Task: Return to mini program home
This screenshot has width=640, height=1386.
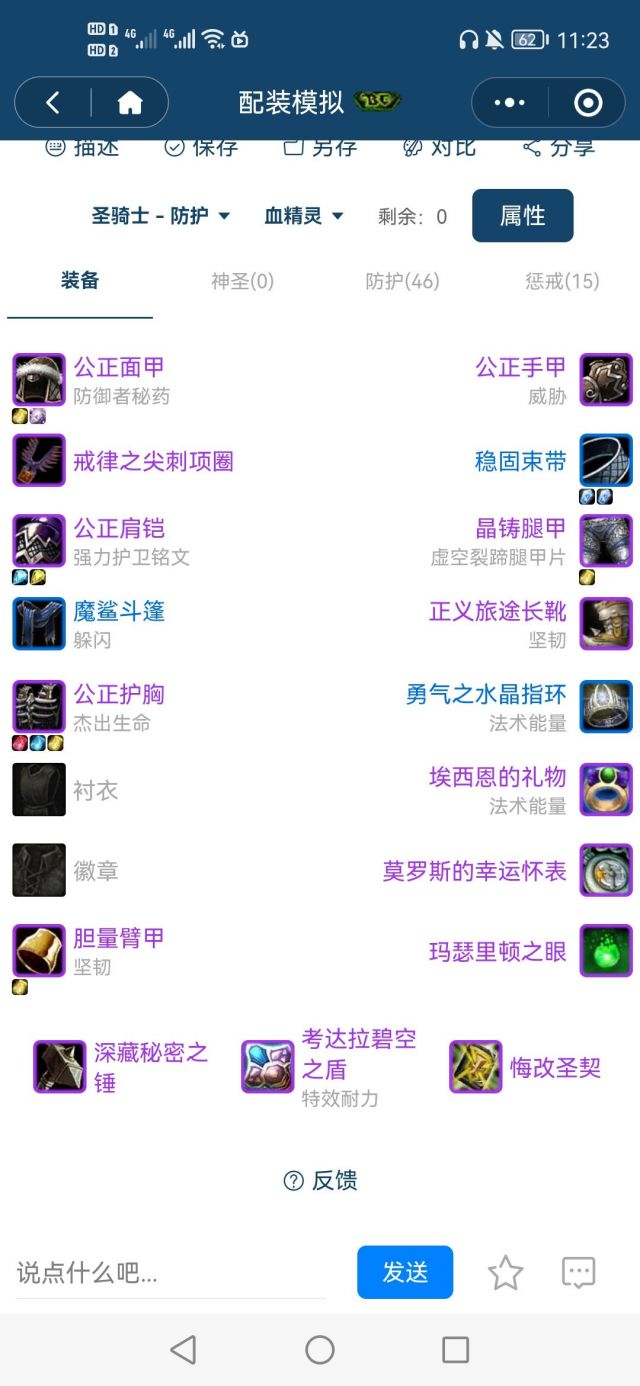Action: [x=130, y=102]
